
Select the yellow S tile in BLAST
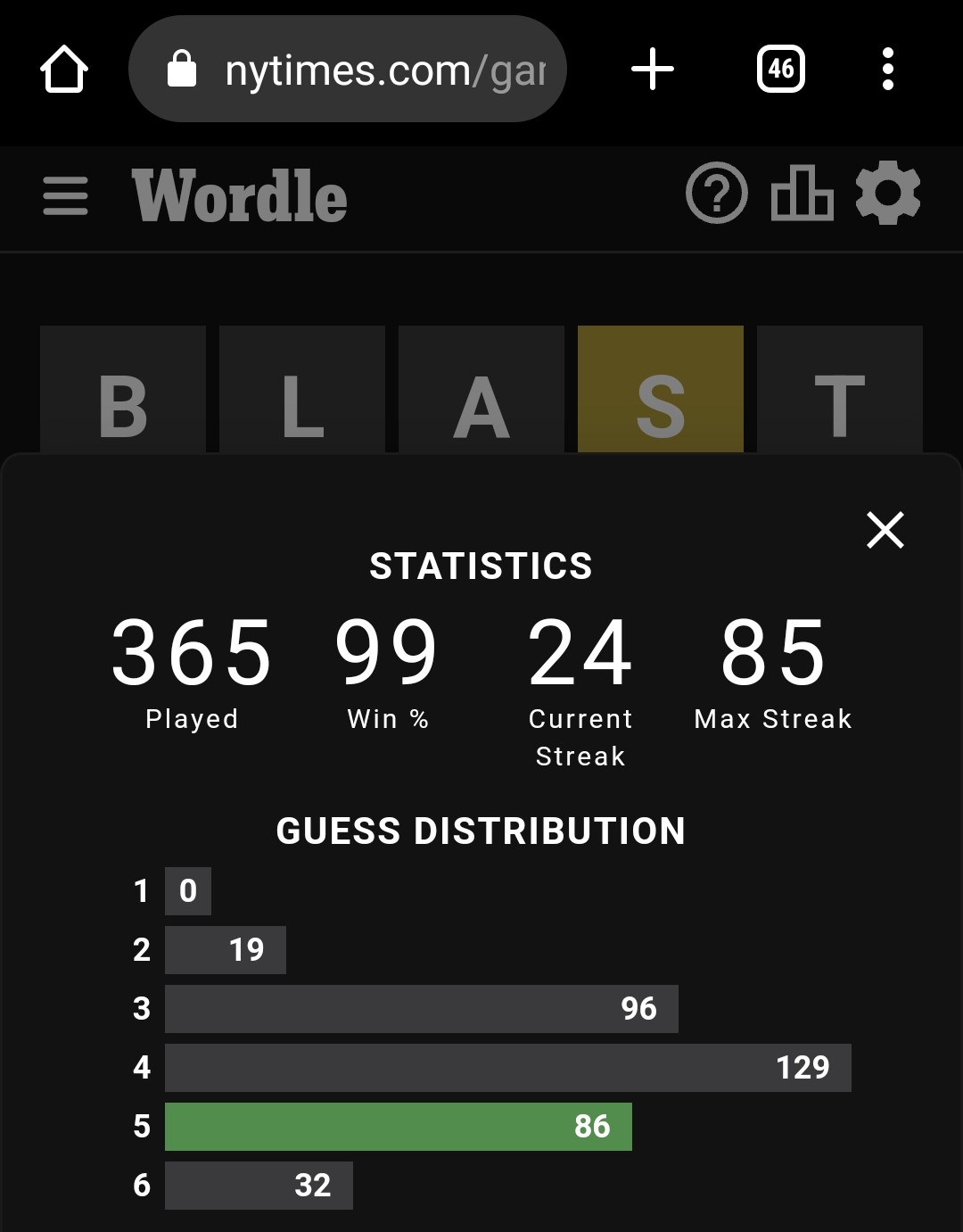(660, 390)
